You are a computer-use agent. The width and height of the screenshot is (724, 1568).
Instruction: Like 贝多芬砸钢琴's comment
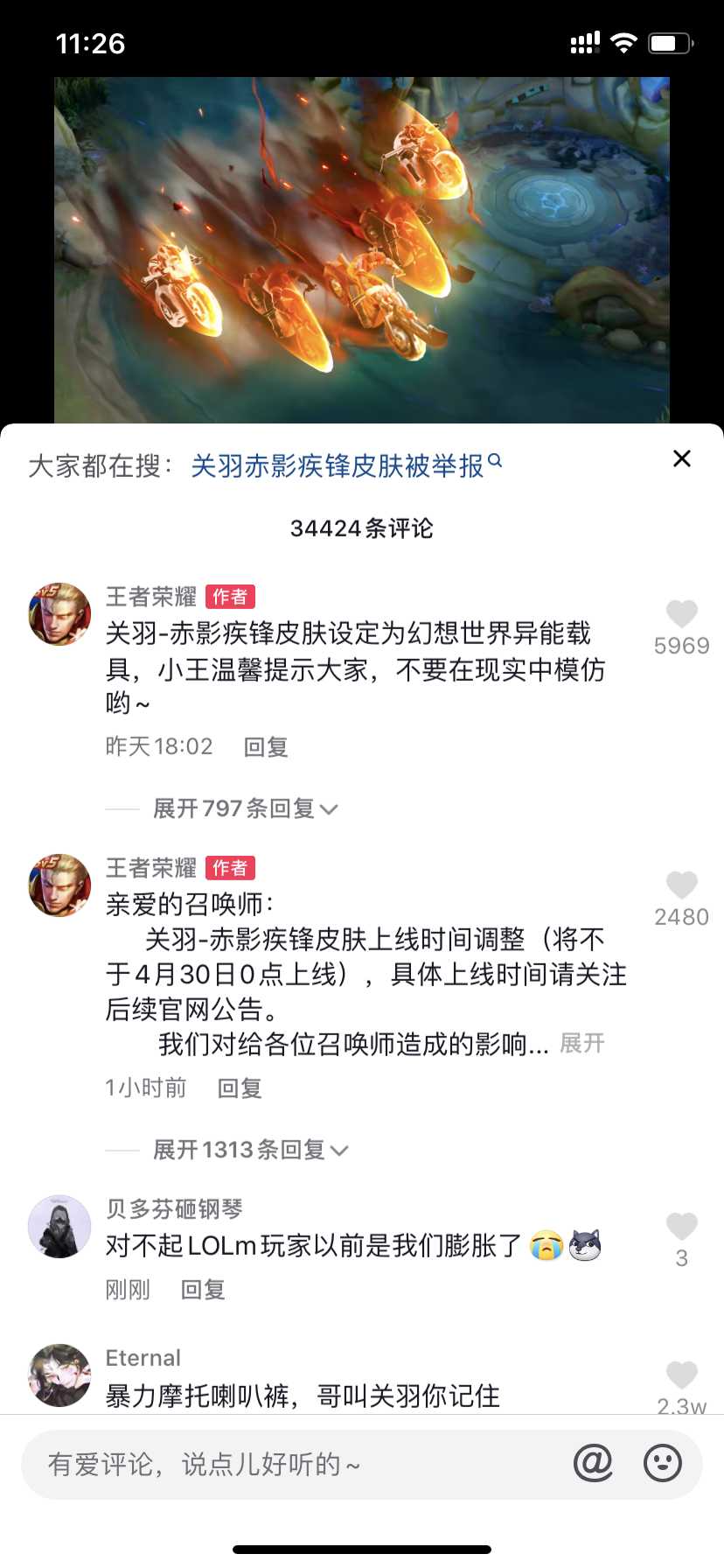point(681,1227)
